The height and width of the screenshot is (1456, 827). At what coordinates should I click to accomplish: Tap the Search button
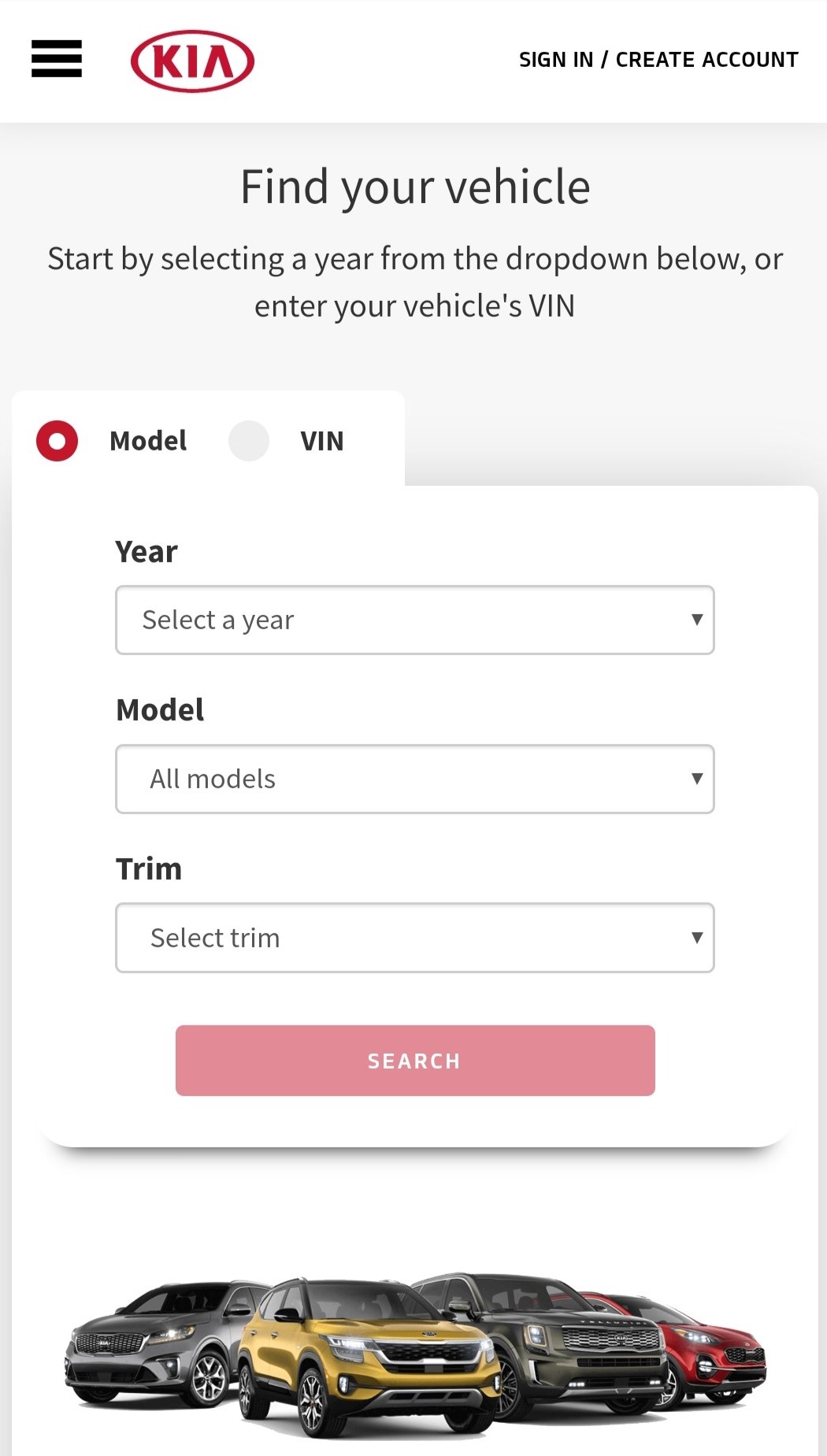click(x=415, y=1061)
